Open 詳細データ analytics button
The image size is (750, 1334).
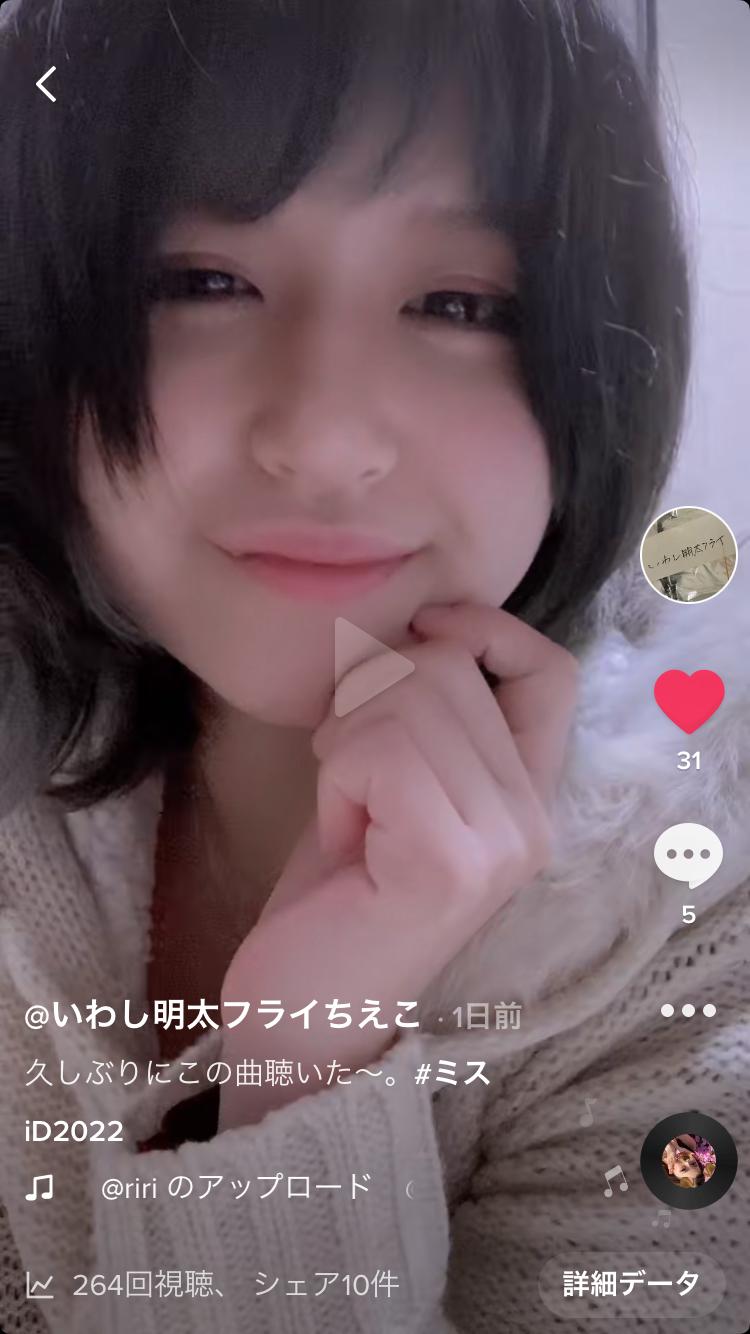click(631, 1283)
